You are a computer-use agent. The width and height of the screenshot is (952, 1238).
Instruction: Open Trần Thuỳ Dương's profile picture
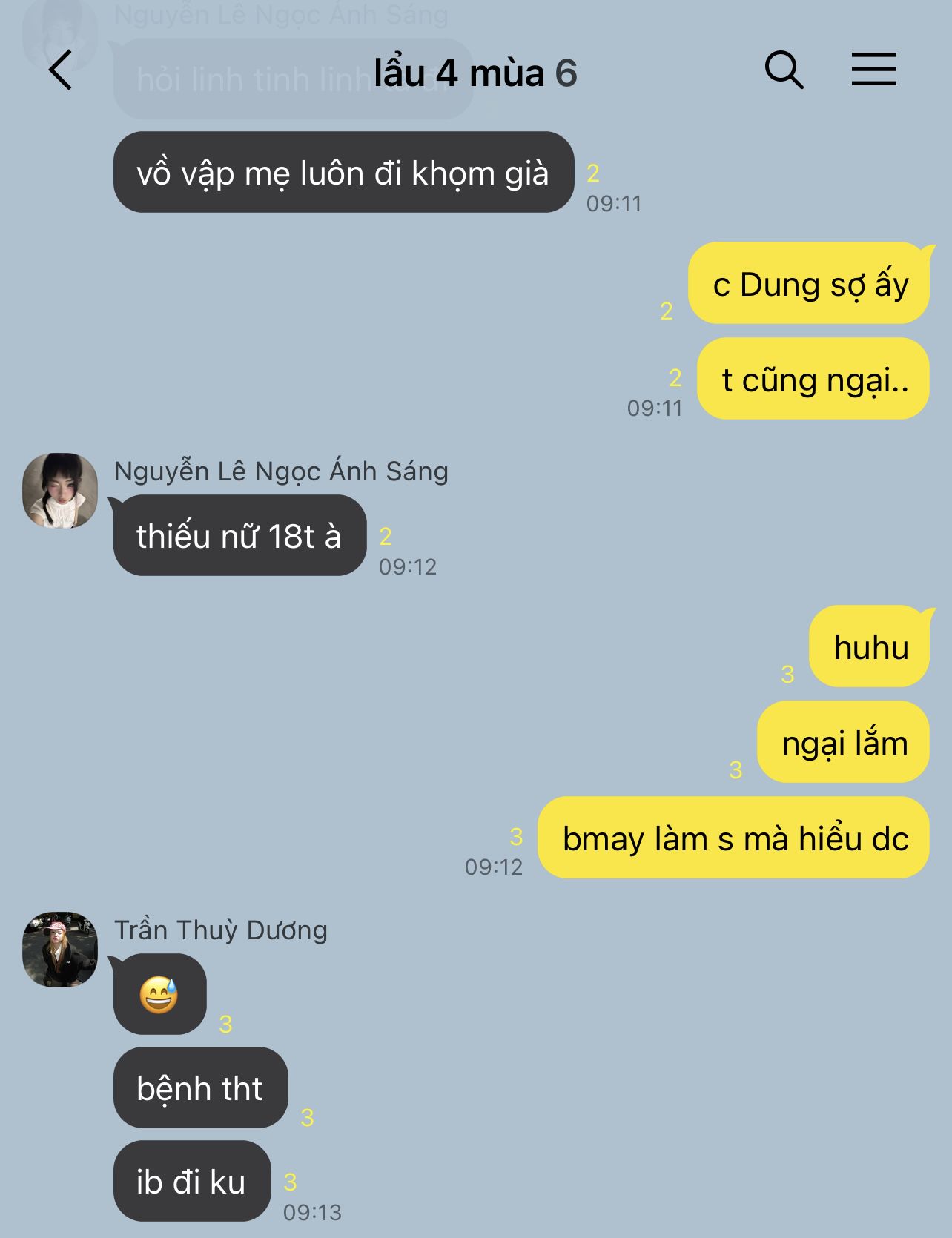click(x=60, y=950)
